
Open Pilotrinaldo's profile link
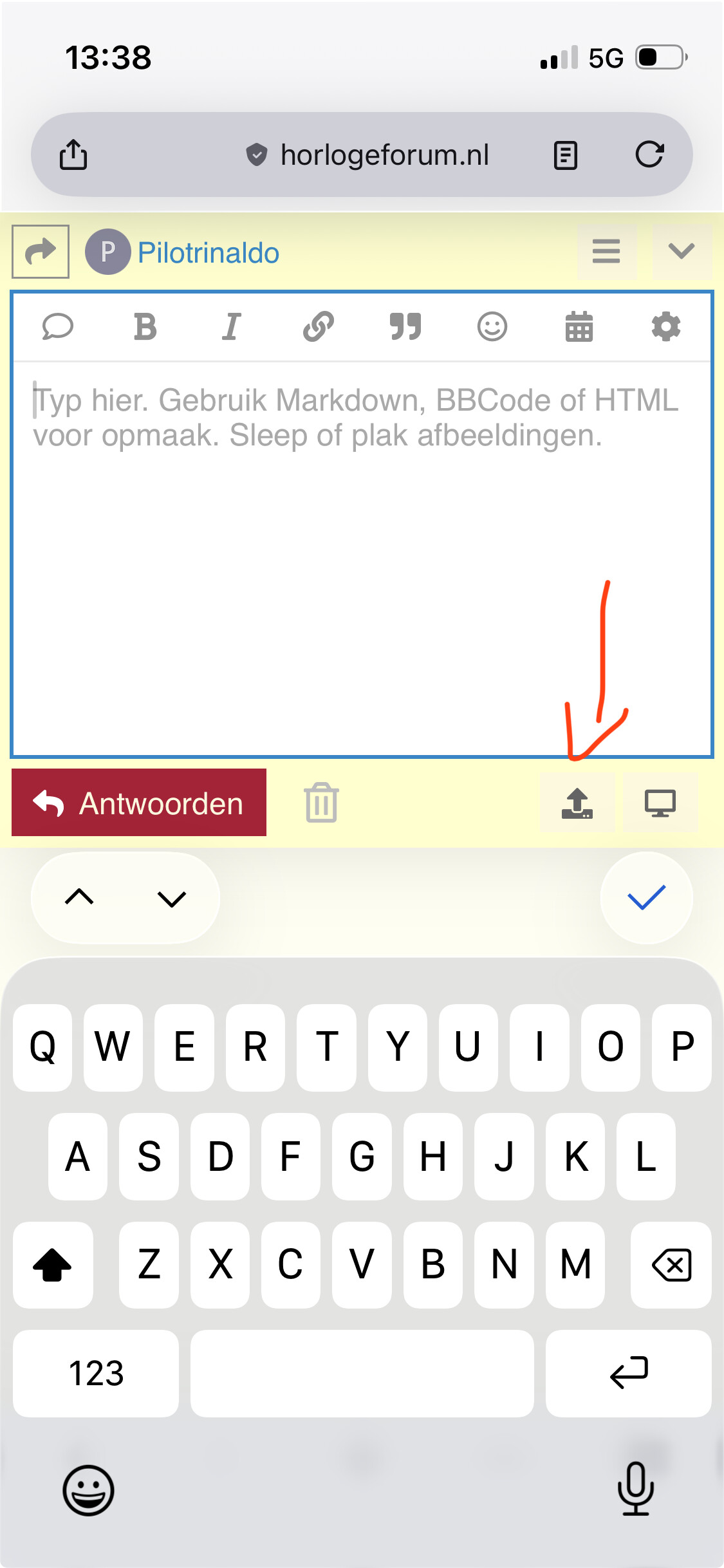[x=208, y=253]
